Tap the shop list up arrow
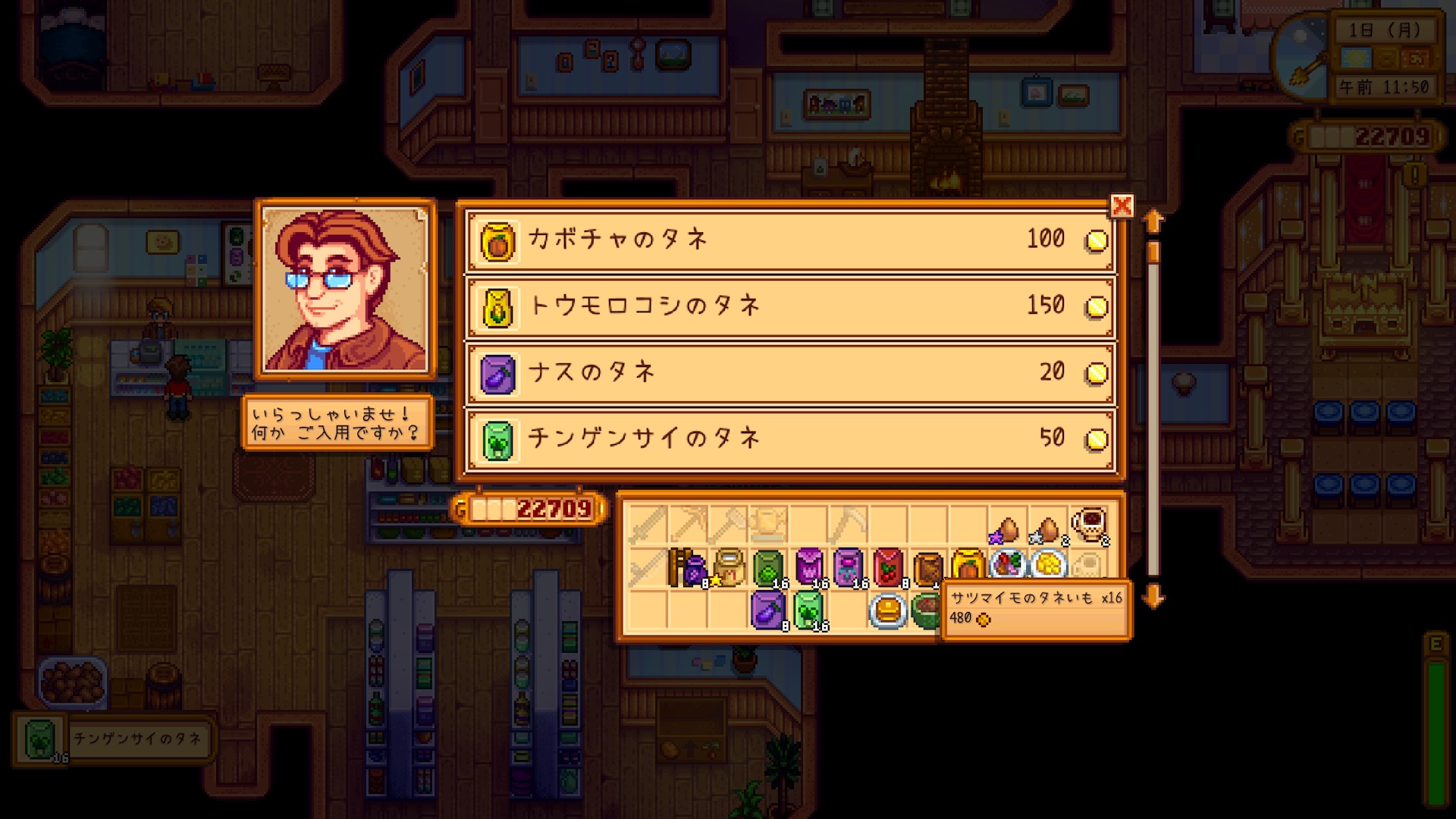This screenshot has height=819, width=1456. [1153, 221]
